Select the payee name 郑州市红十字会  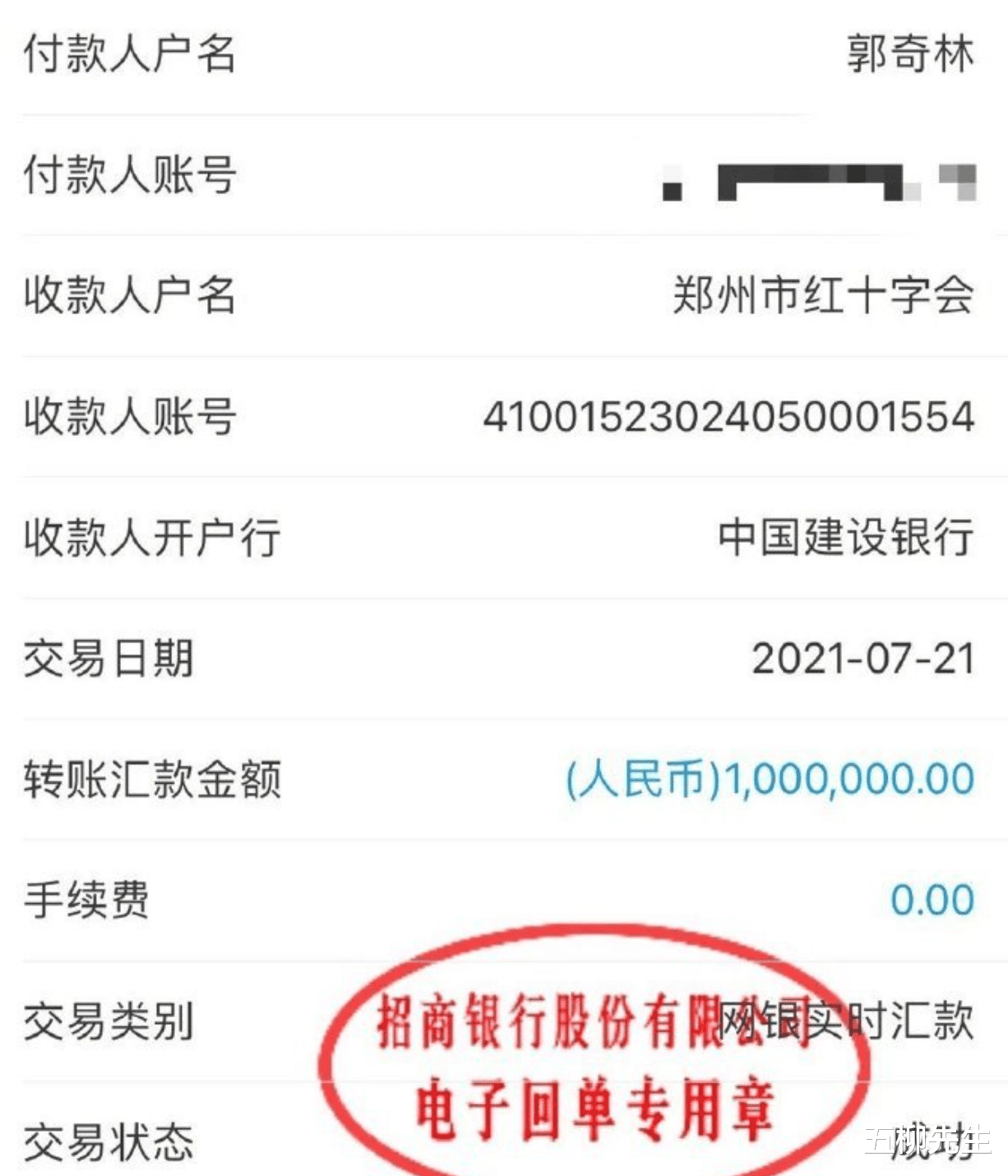(822, 296)
